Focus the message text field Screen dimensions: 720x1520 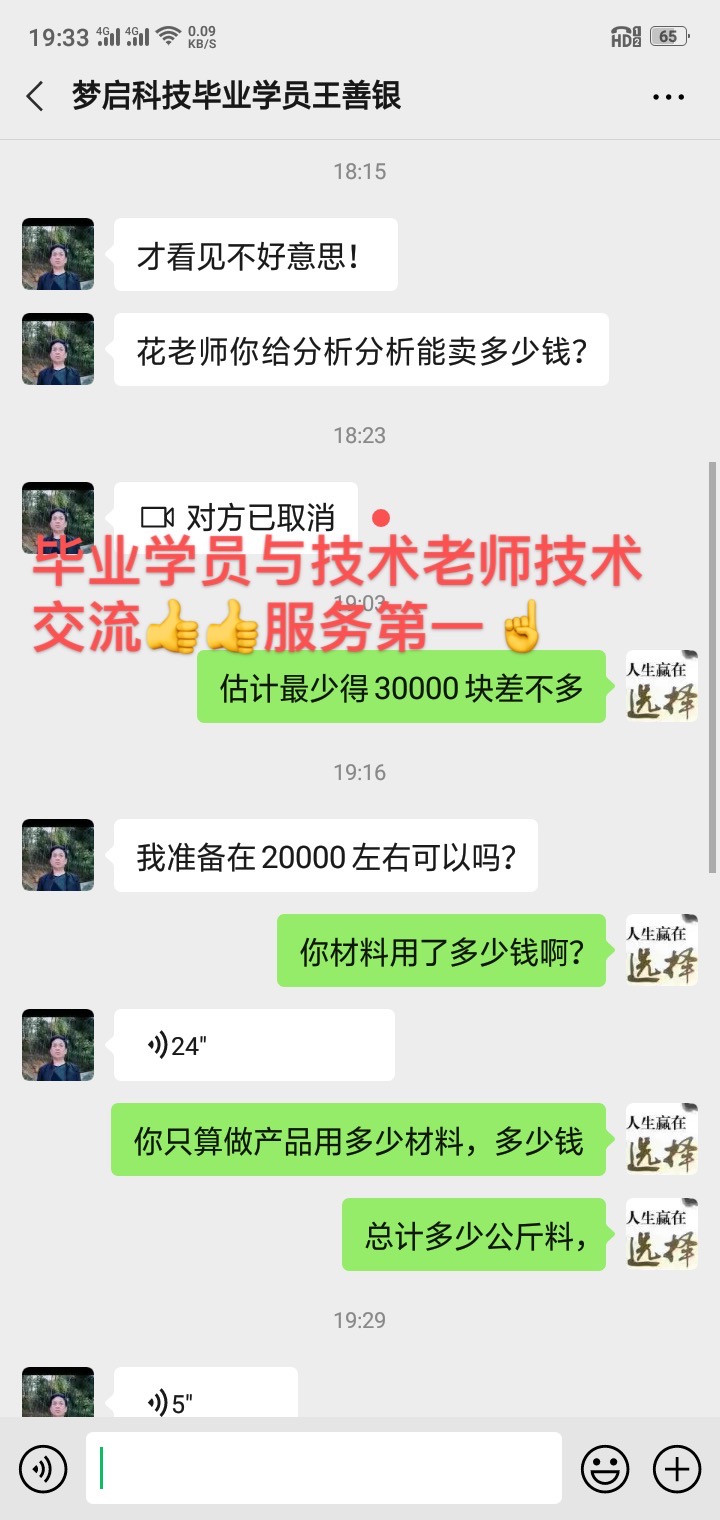click(x=323, y=1468)
